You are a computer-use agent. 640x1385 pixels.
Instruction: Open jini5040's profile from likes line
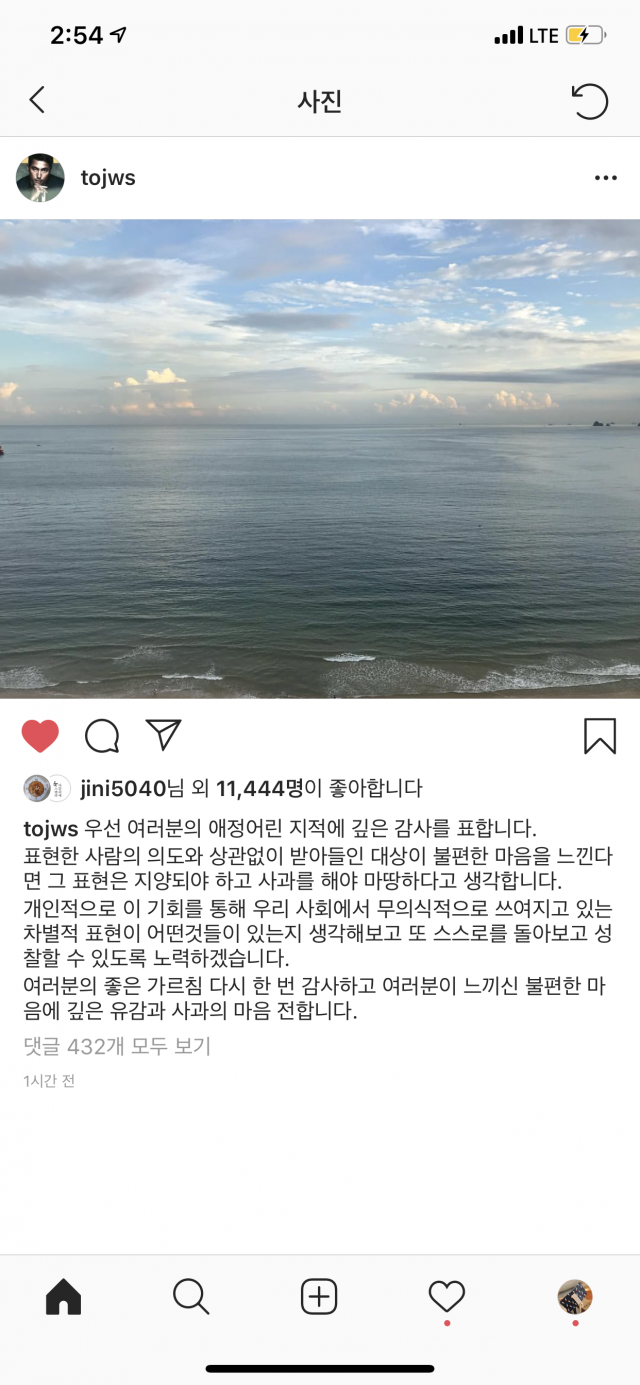pyautogui.click(x=124, y=789)
